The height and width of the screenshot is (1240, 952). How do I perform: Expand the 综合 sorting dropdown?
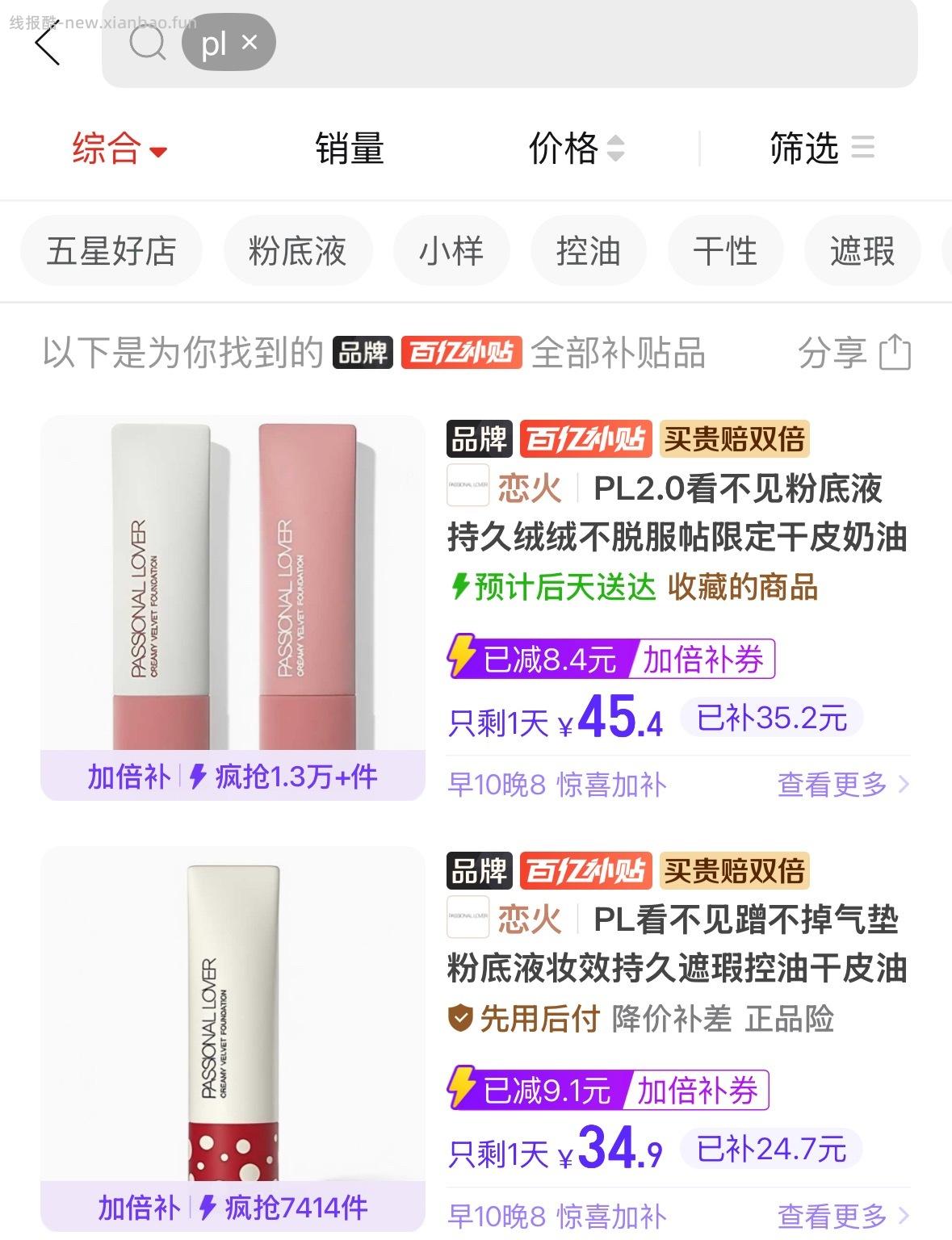[x=119, y=149]
